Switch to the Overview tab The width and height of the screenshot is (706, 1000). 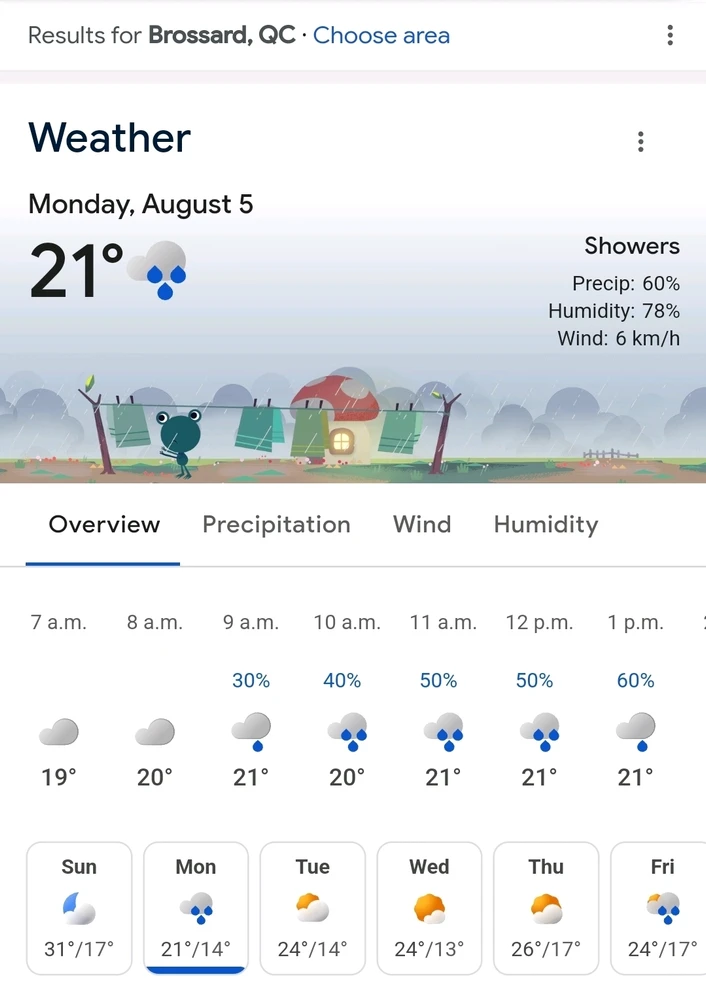point(104,525)
